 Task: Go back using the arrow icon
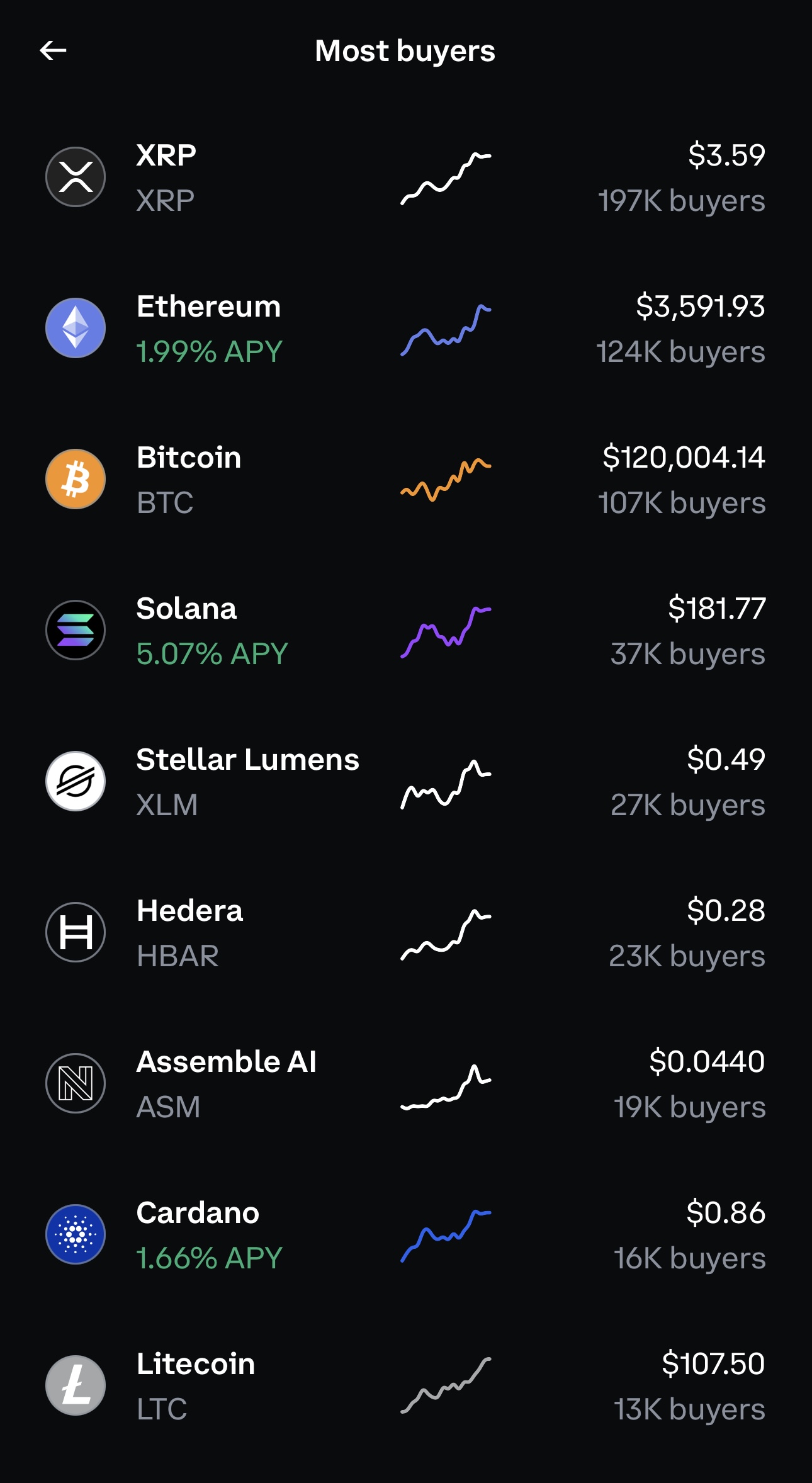pos(53,50)
